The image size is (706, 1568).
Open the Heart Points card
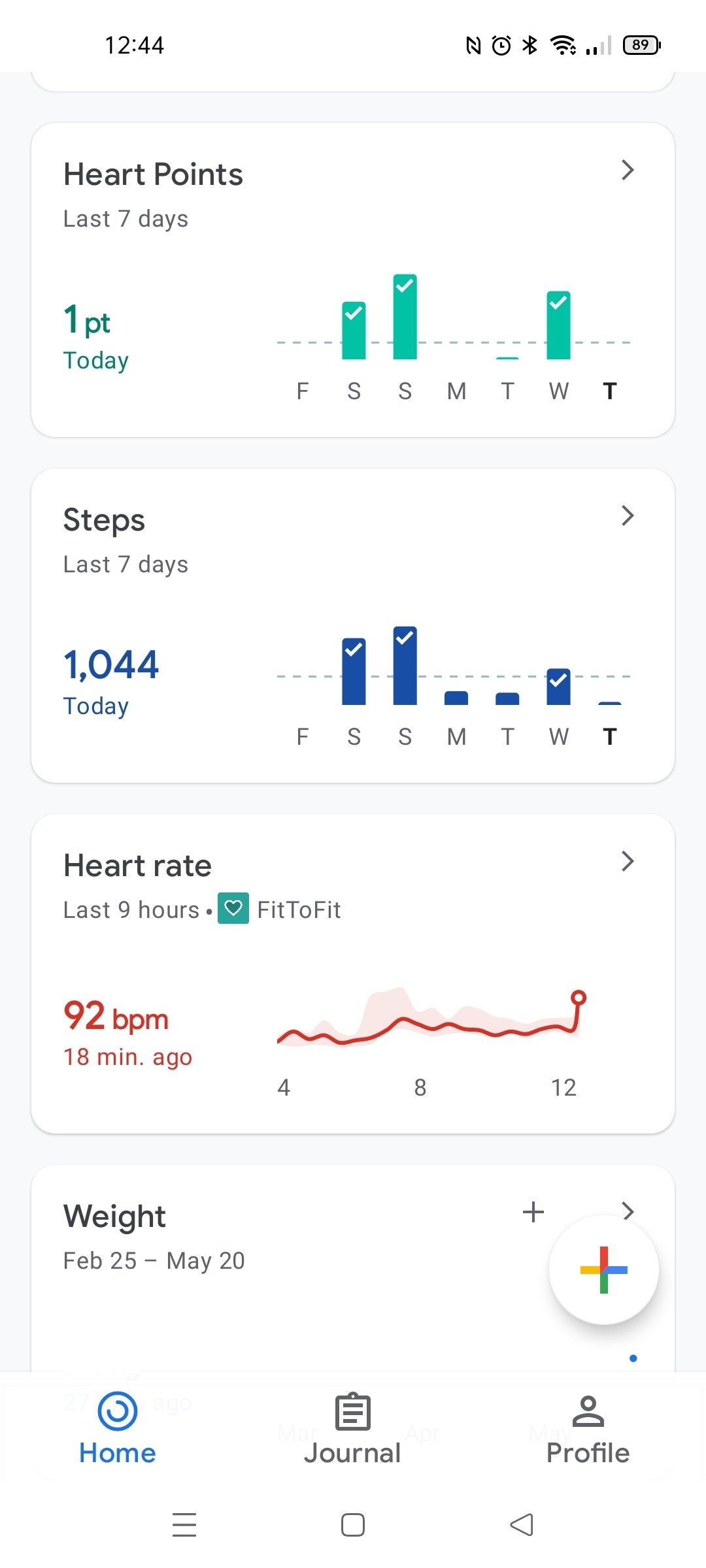353,280
